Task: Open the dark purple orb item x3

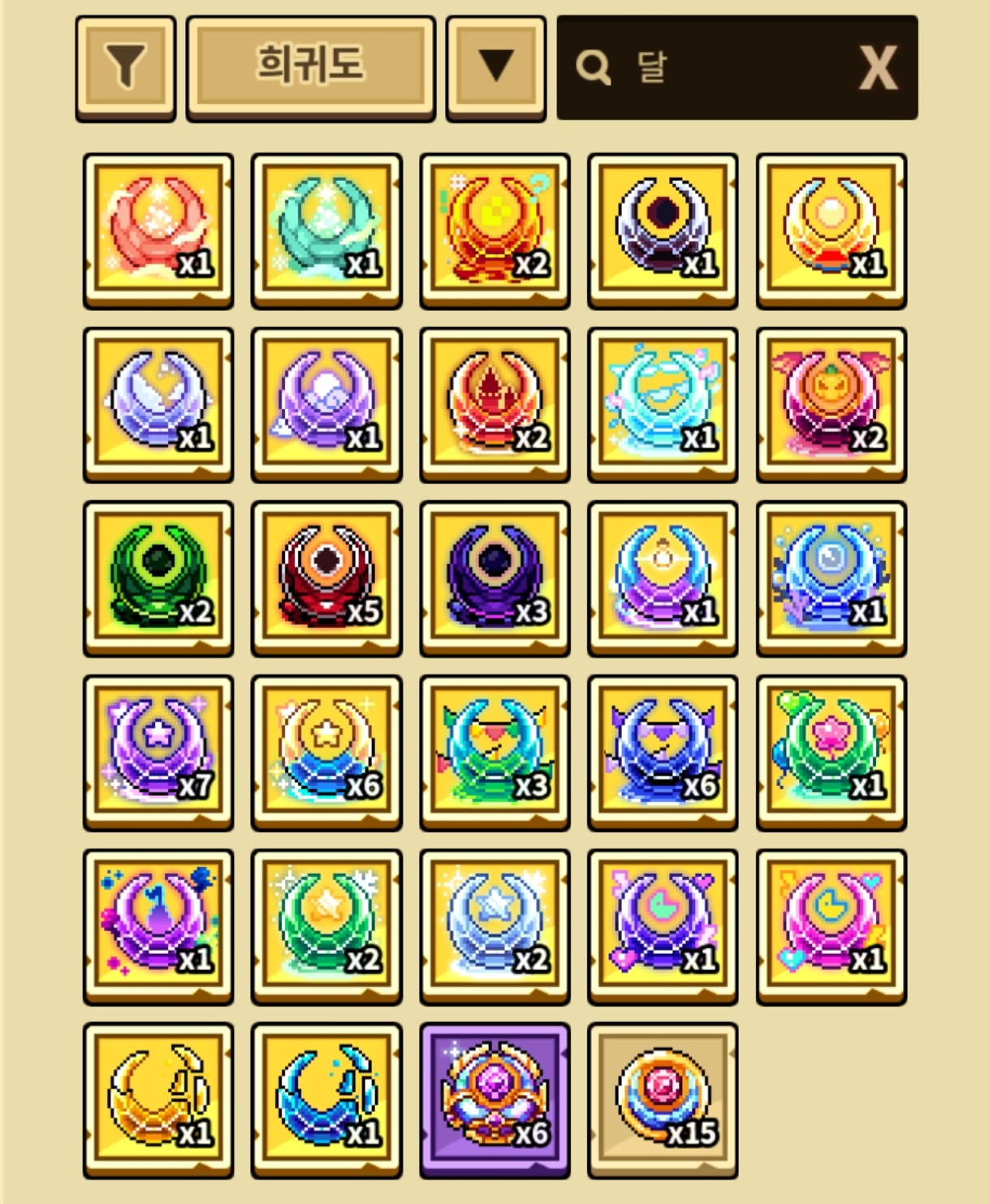Action: pos(494,576)
